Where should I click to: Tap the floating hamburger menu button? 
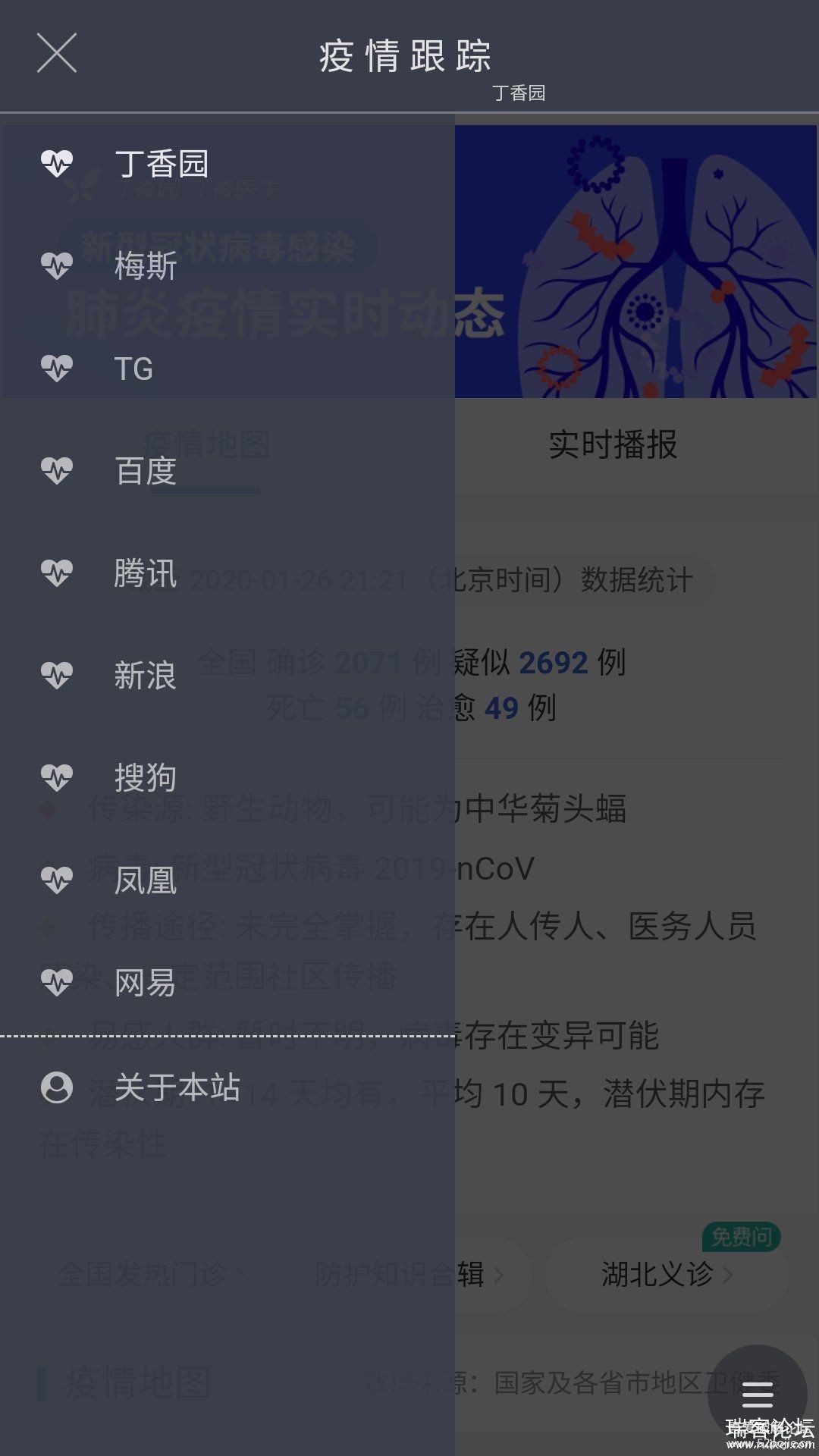(x=757, y=1394)
